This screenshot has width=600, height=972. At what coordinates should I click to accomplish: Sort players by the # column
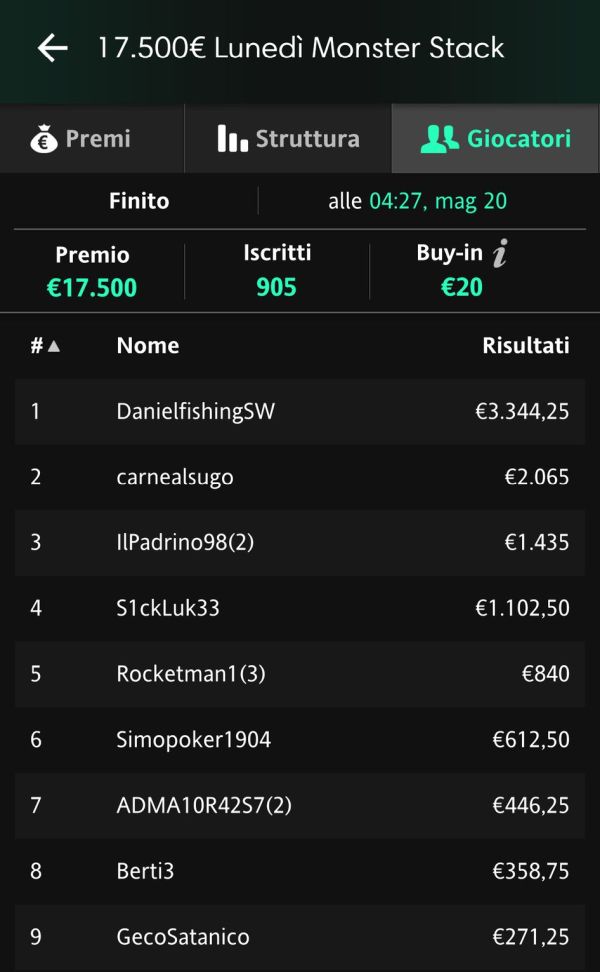pos(45,346)
